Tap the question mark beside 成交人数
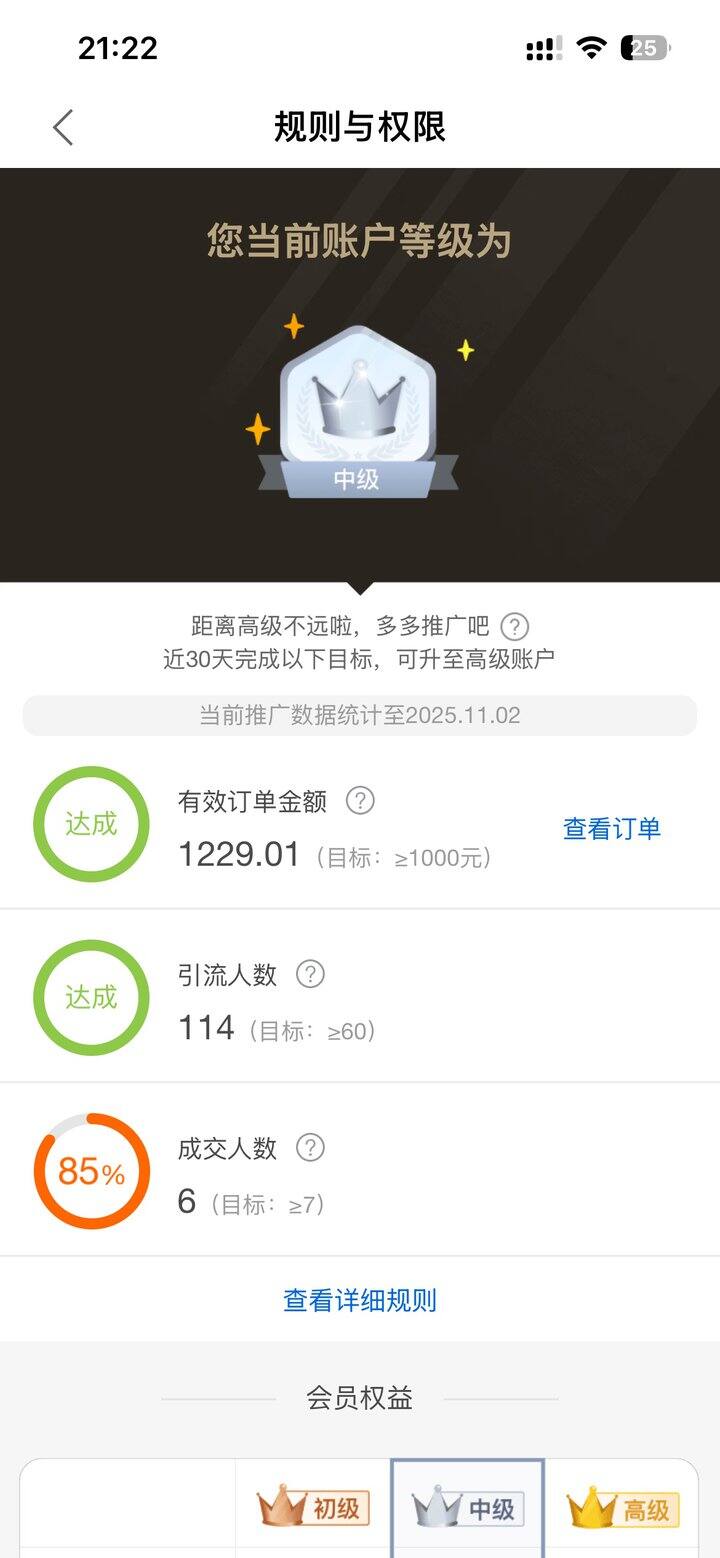 [310, 1148]
